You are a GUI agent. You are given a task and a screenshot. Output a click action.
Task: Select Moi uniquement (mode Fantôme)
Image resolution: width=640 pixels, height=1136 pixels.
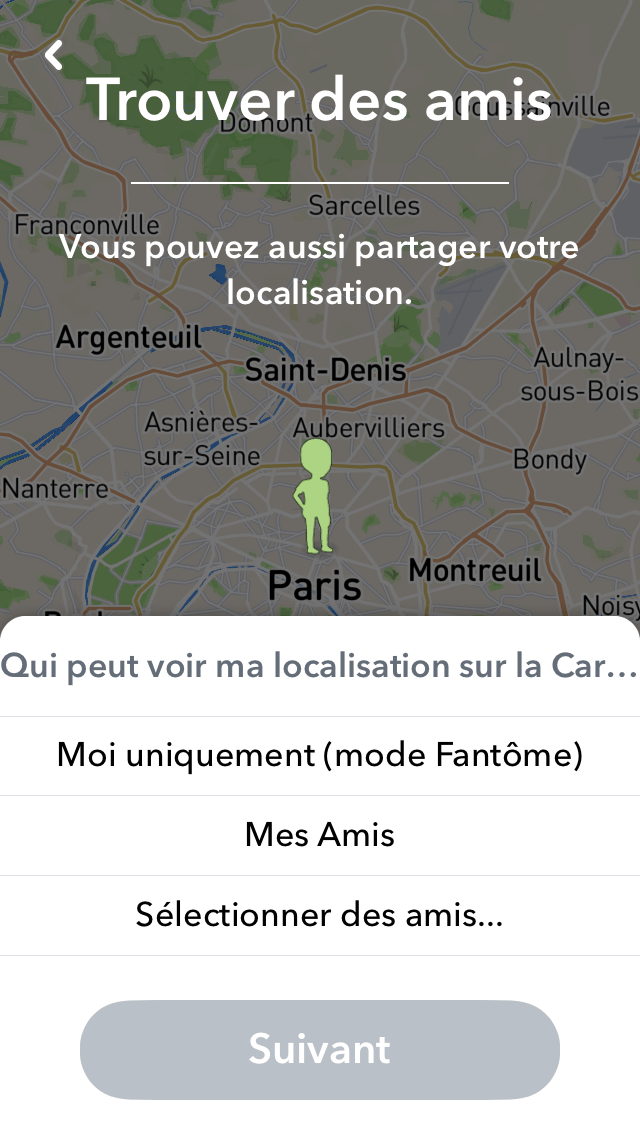tap(320, 755)
